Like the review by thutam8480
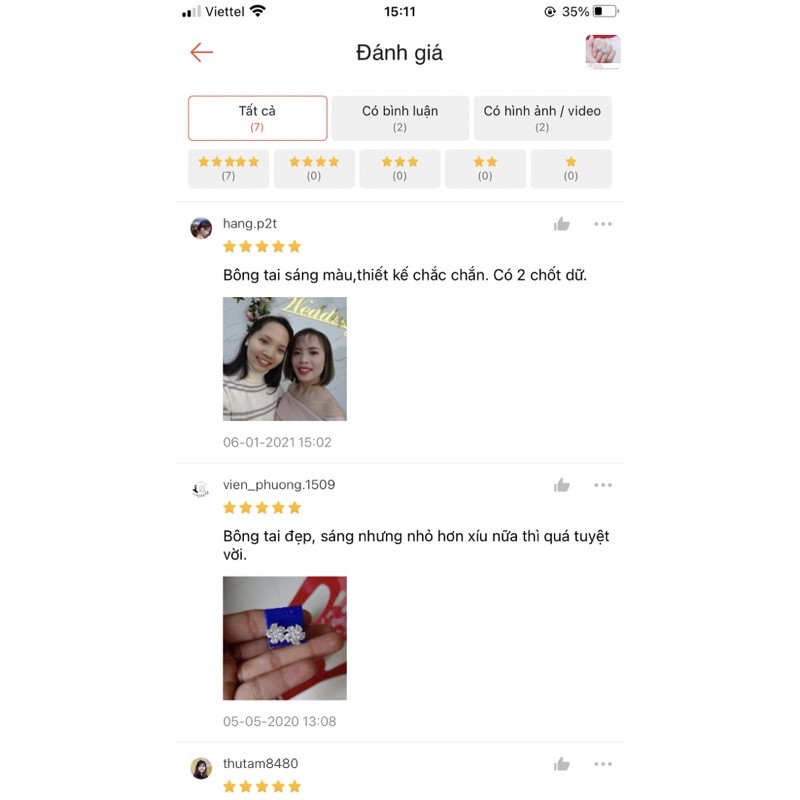The height and width of the screenshot is (800, 800). tap(562, 764)
